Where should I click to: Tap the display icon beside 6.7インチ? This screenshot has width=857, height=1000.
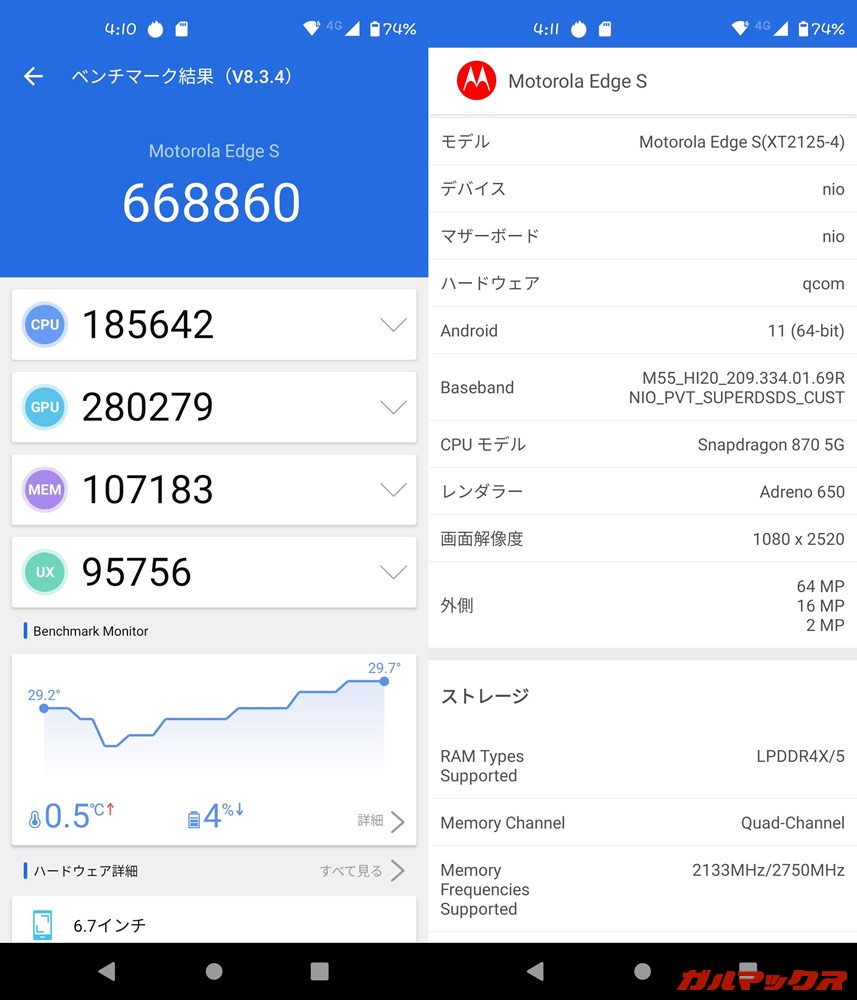click(43, 925)
